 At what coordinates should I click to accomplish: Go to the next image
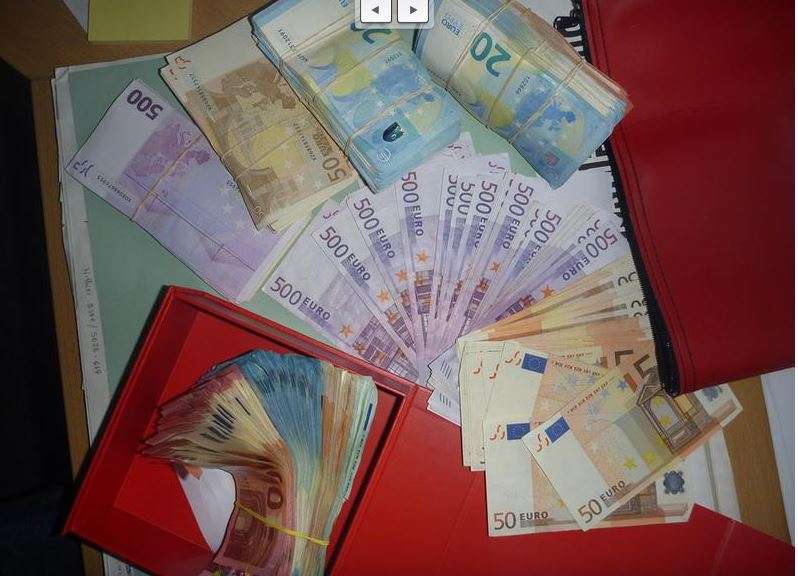click(412, 10)
